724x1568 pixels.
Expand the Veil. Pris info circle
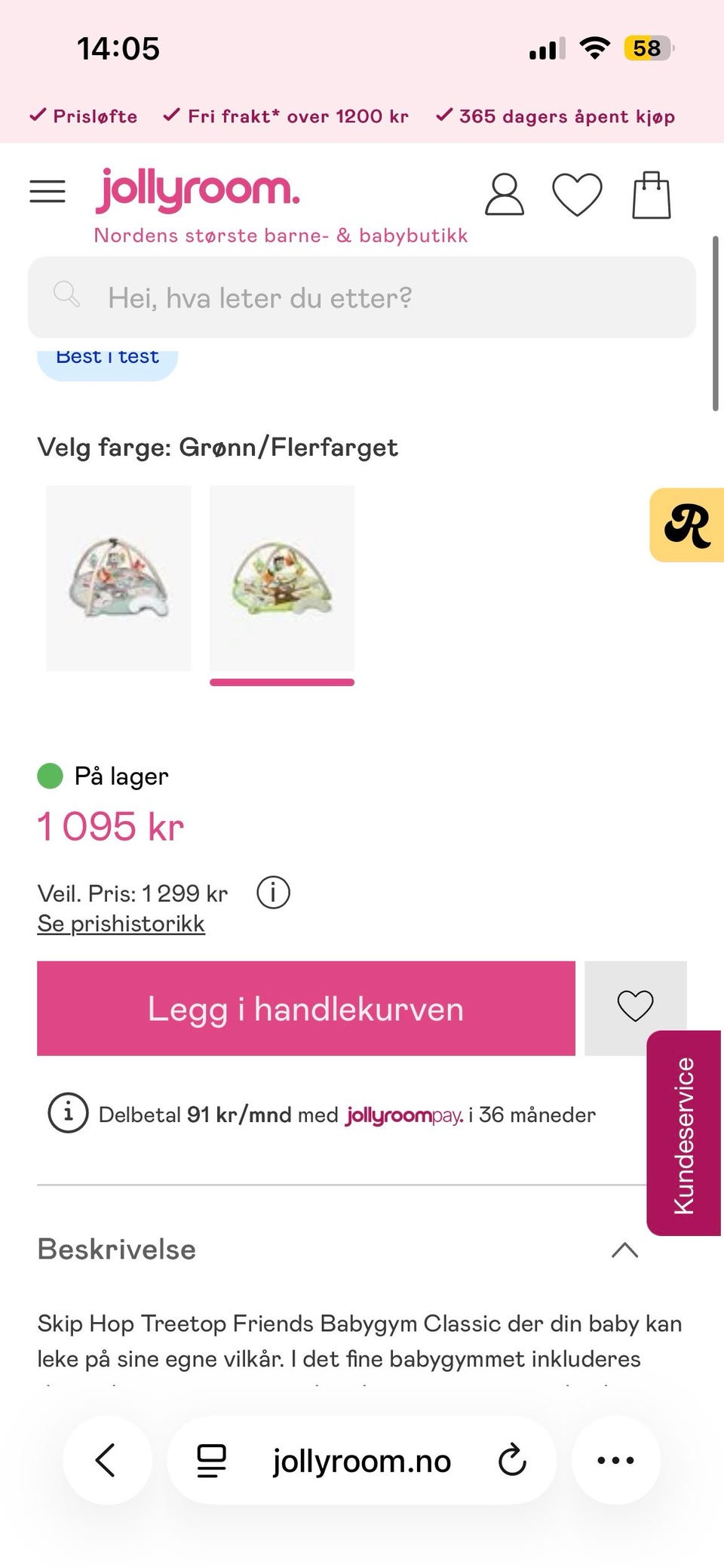271,893
